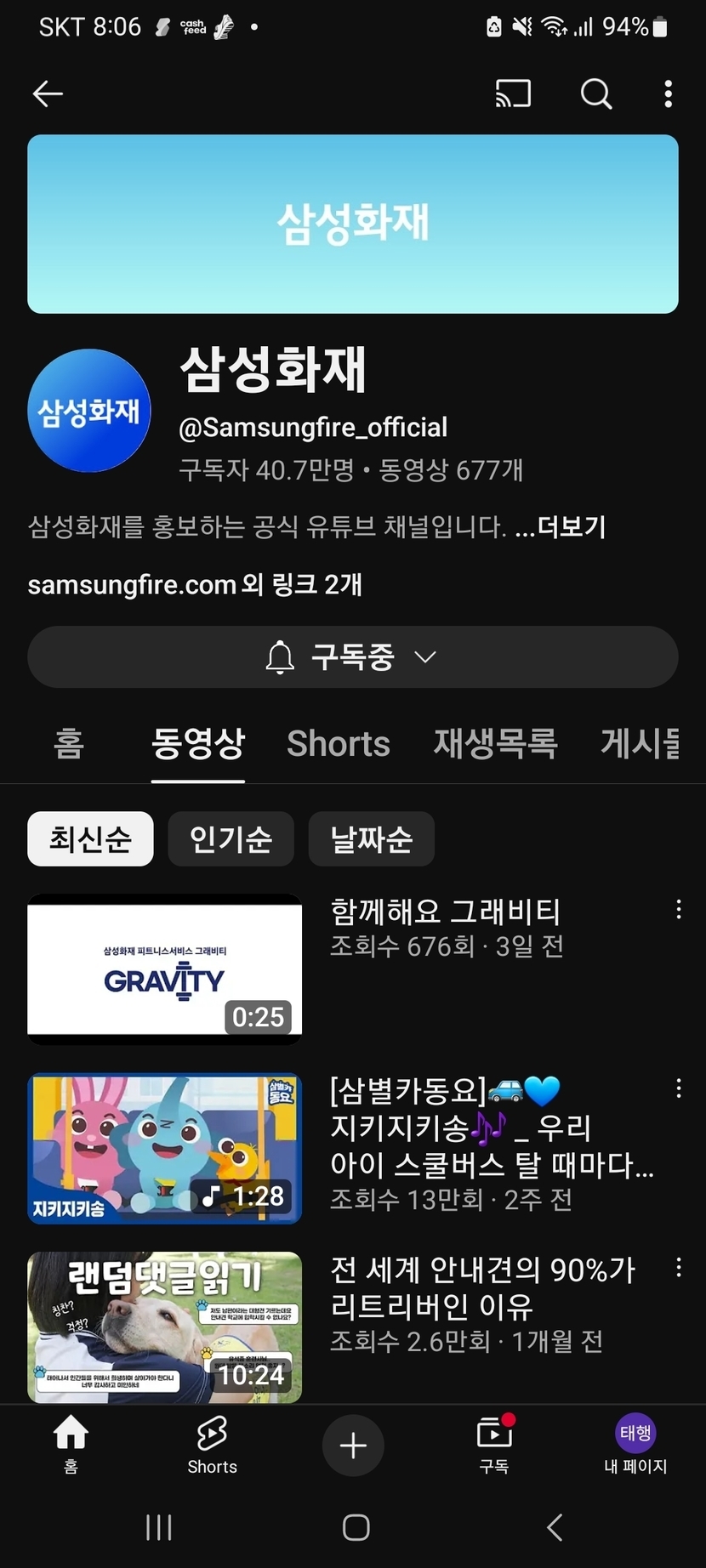Go to 내 페이지 profile tab
This screenshot has width=706, height=1568.
point(635,1444)
